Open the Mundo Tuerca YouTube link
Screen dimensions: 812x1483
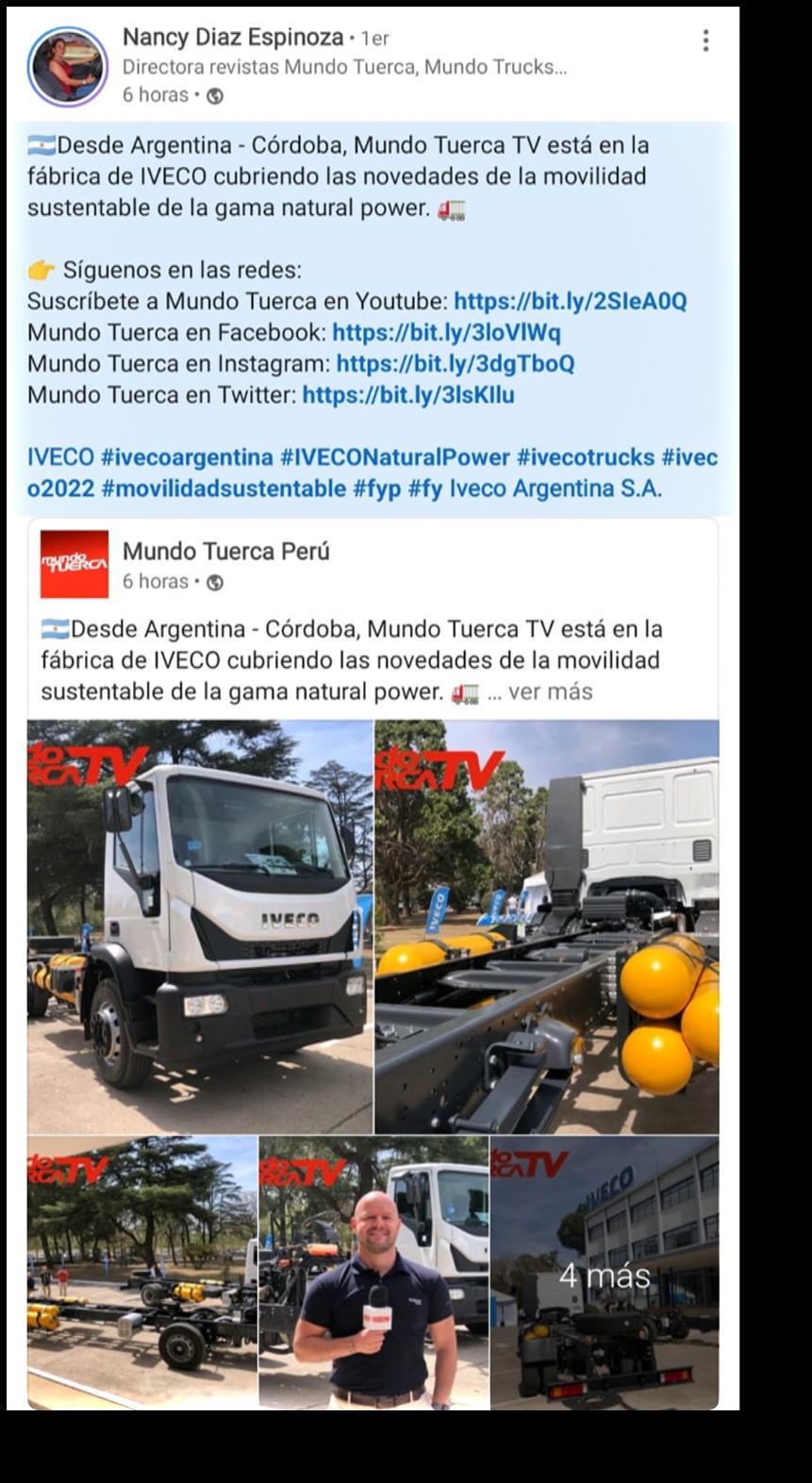click(570, 302)
